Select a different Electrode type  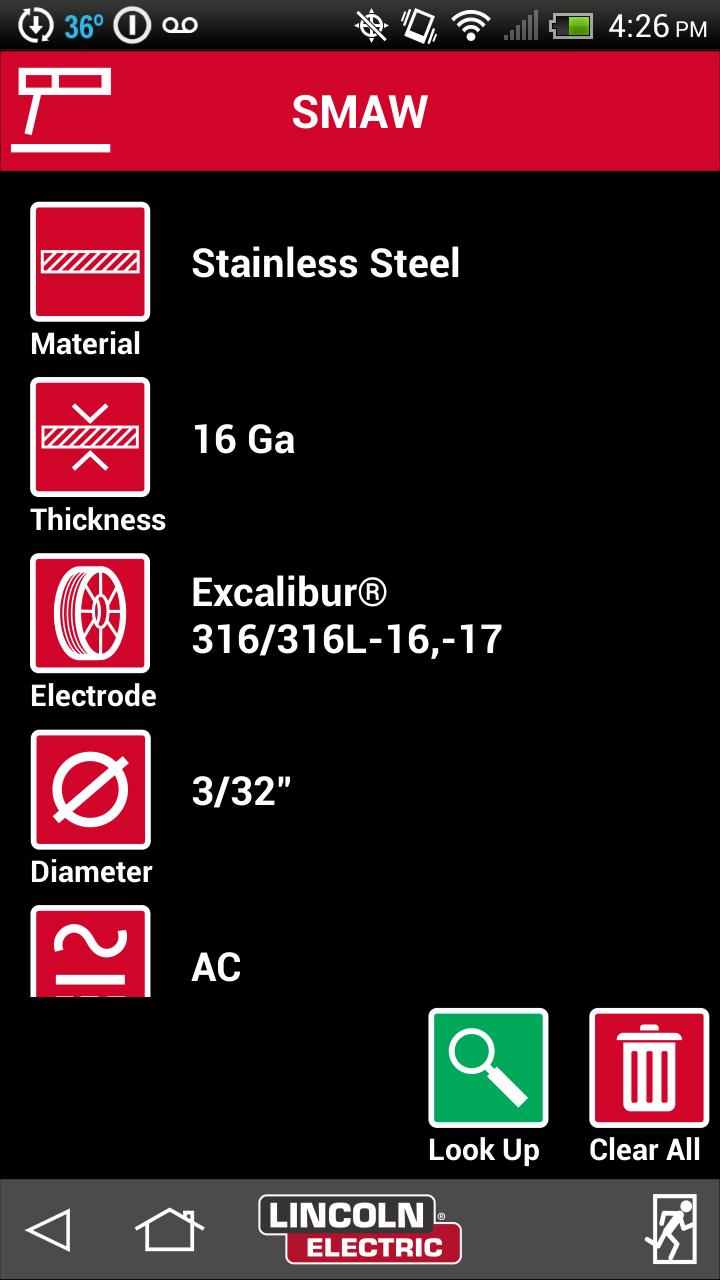(x=90, y=613)
